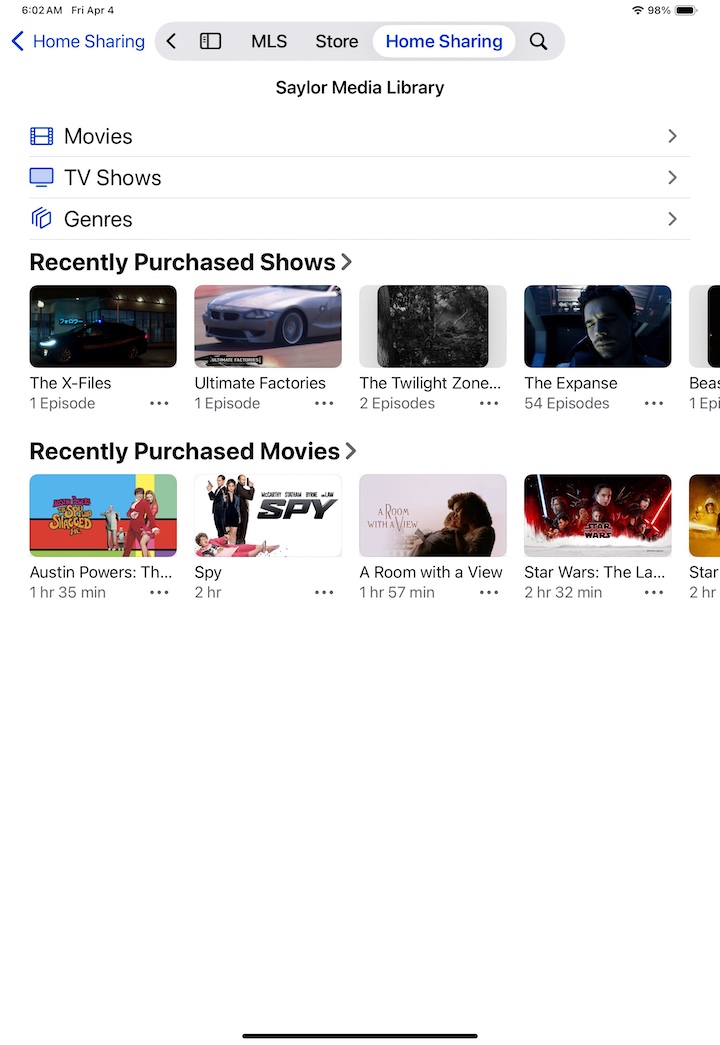Expand Recently Purchased Shows
720x1045 pixels.
click(x=191, y=262)
